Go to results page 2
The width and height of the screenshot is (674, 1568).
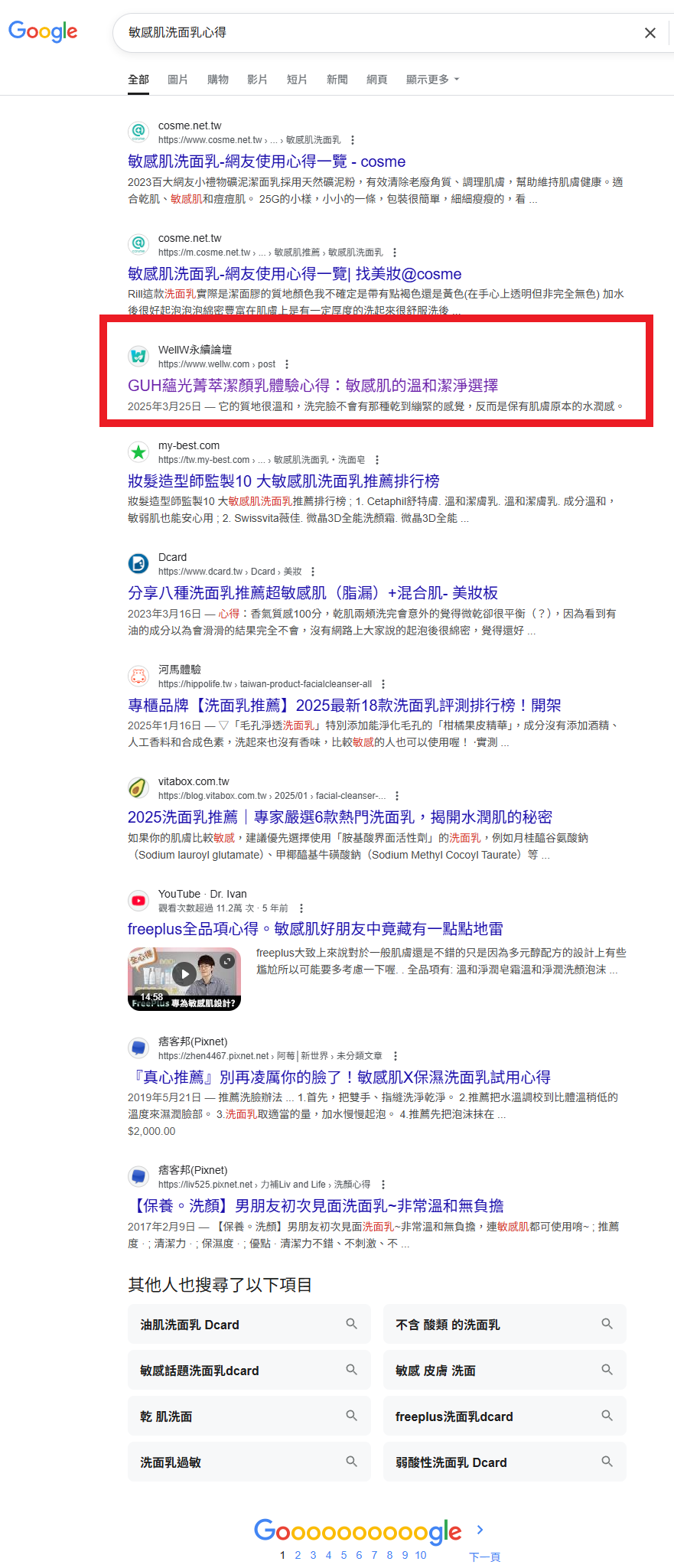tap(298, 1555)
